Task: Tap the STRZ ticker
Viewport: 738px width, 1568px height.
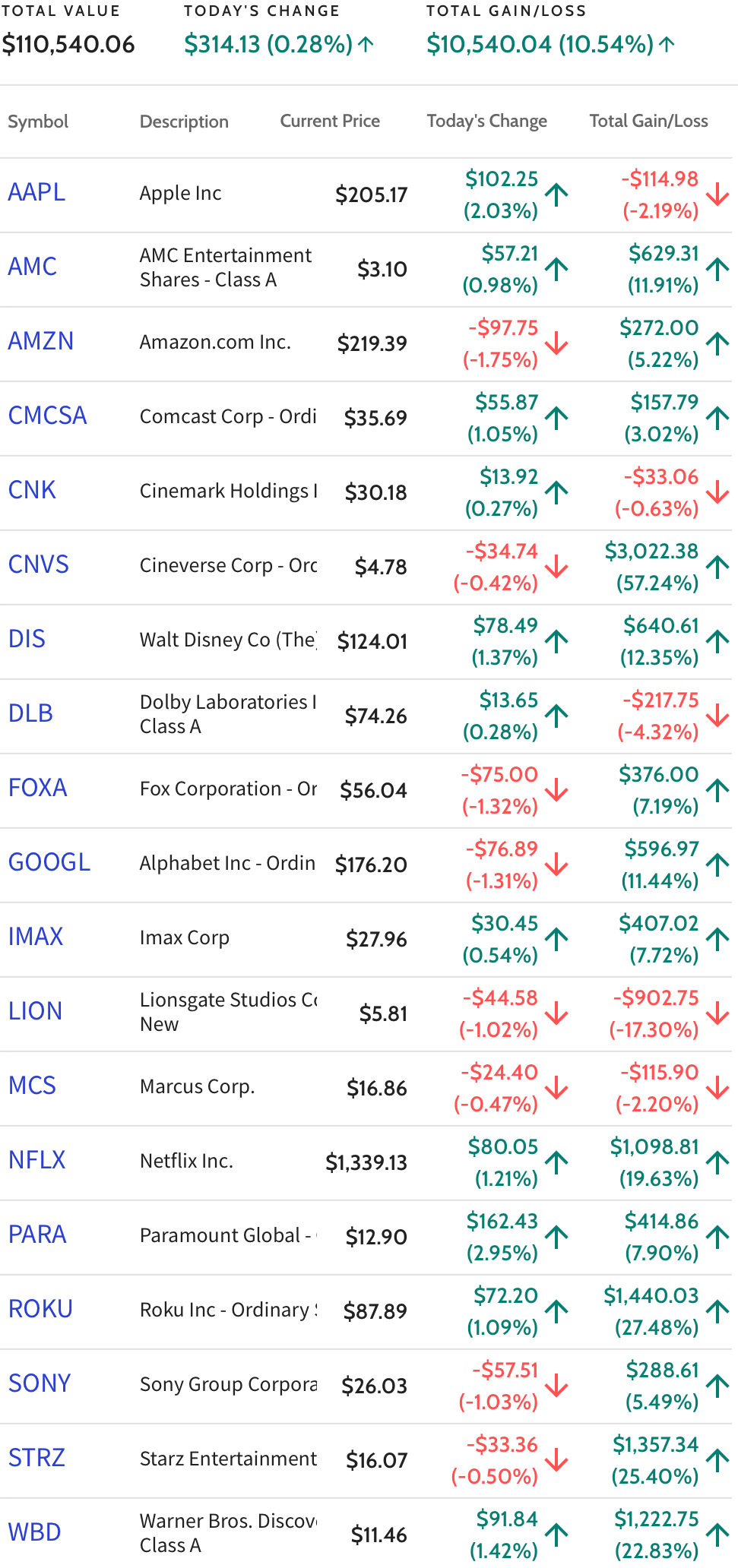Action: pyautogui.click(x=36, y=1458)
